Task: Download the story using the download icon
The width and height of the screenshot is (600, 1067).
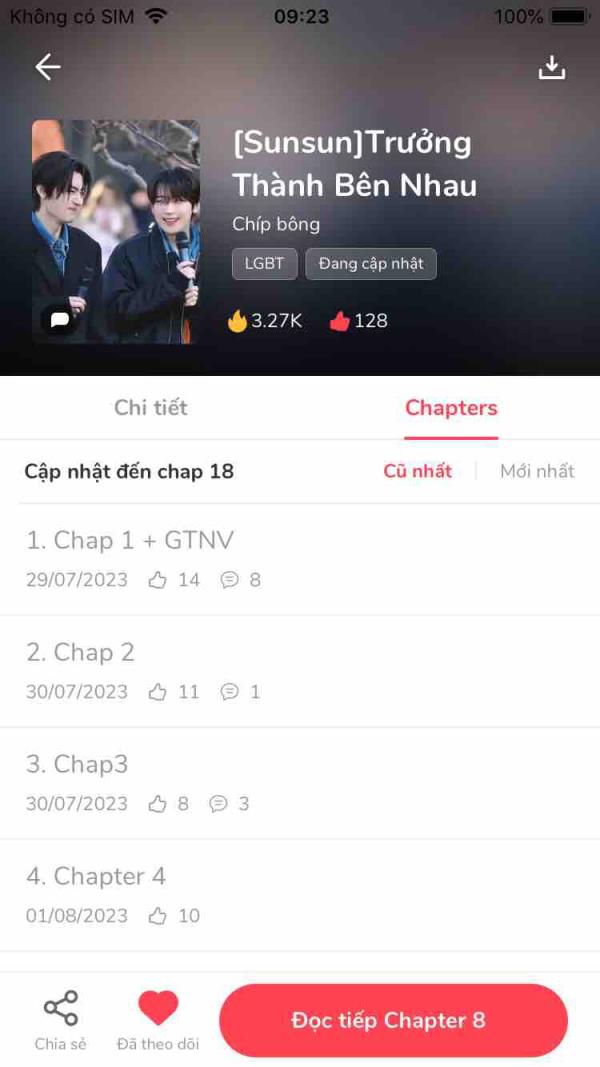Action: (x=552, y=67)
